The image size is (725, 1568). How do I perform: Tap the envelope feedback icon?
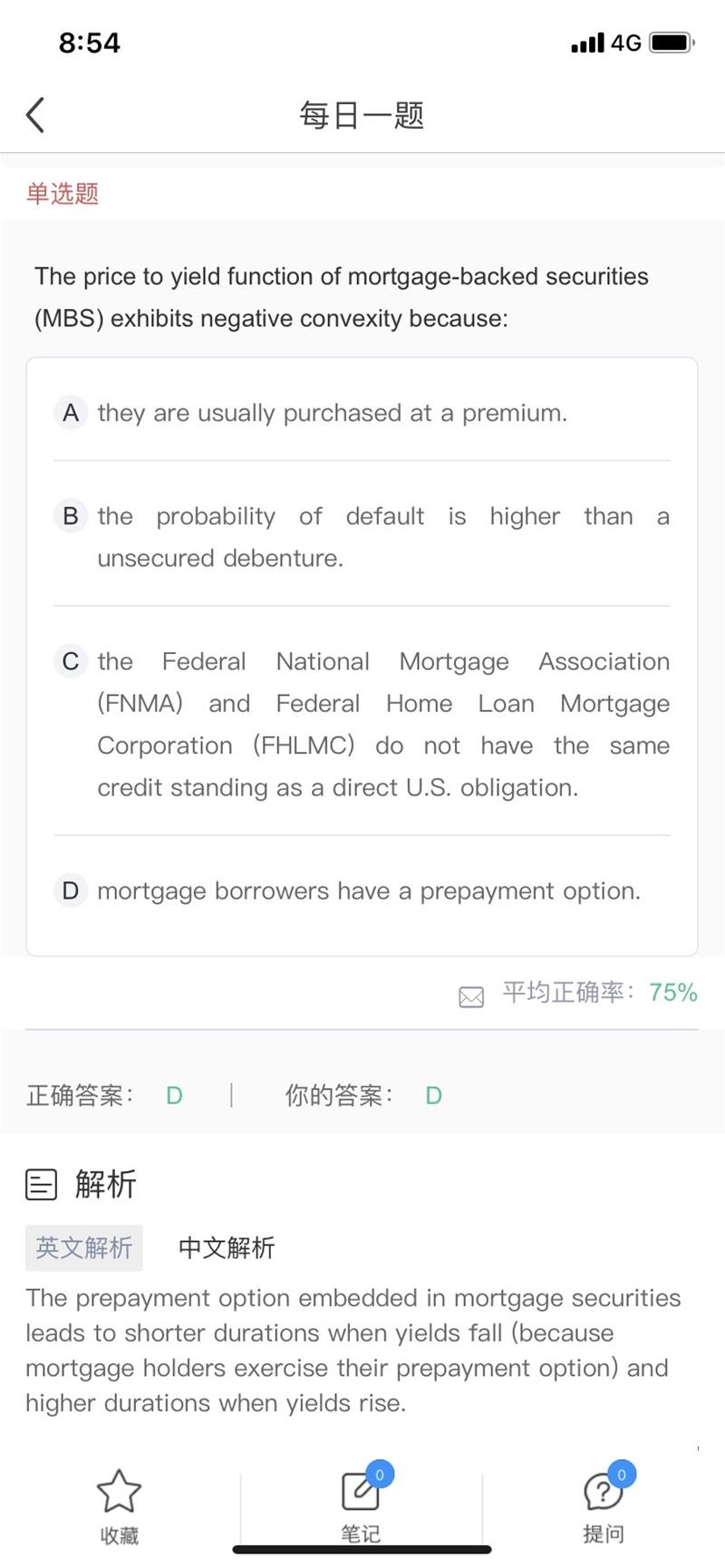pos(470,996)
